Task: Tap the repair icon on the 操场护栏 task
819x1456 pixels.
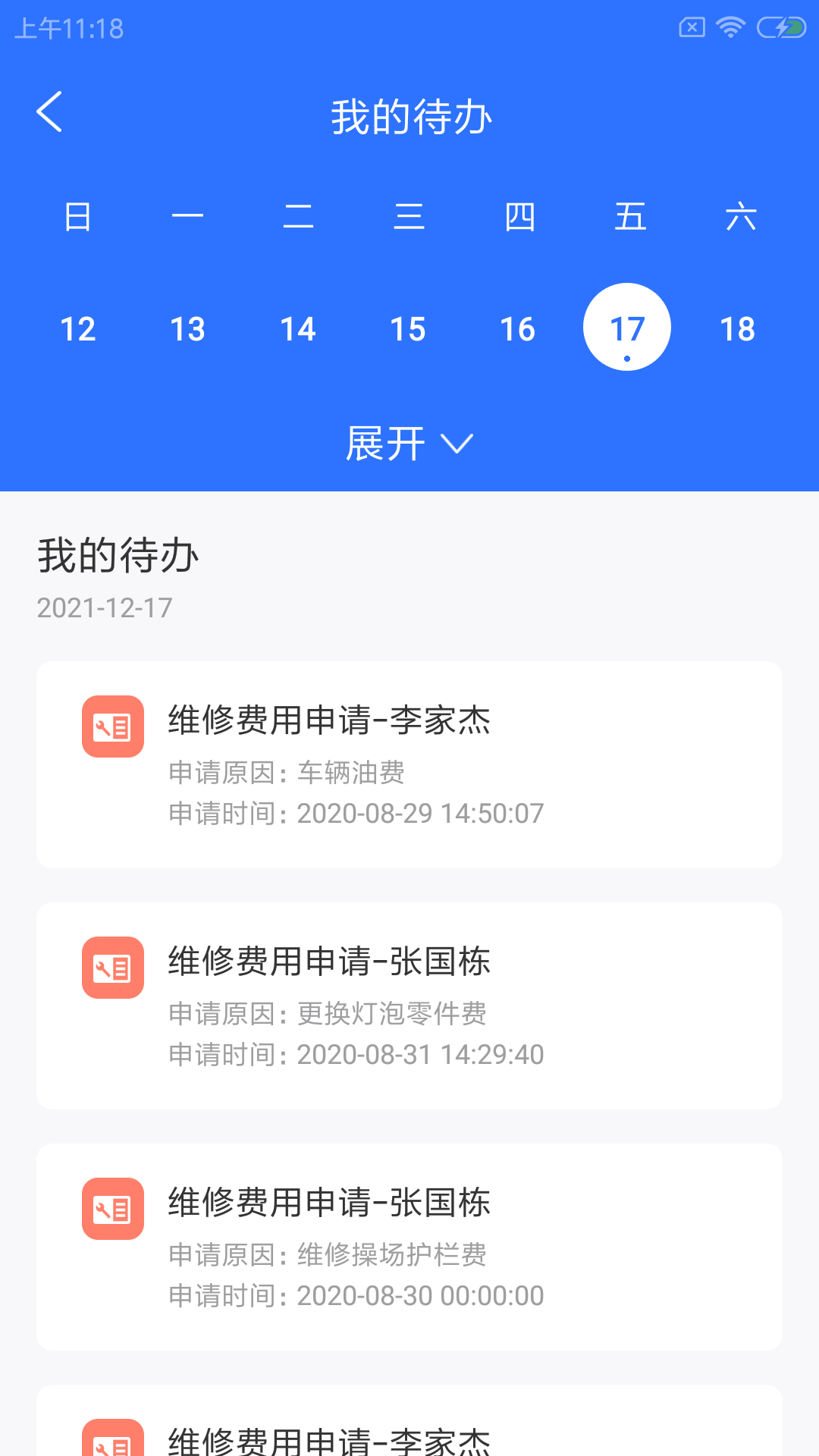Action: coord(111,1207)
